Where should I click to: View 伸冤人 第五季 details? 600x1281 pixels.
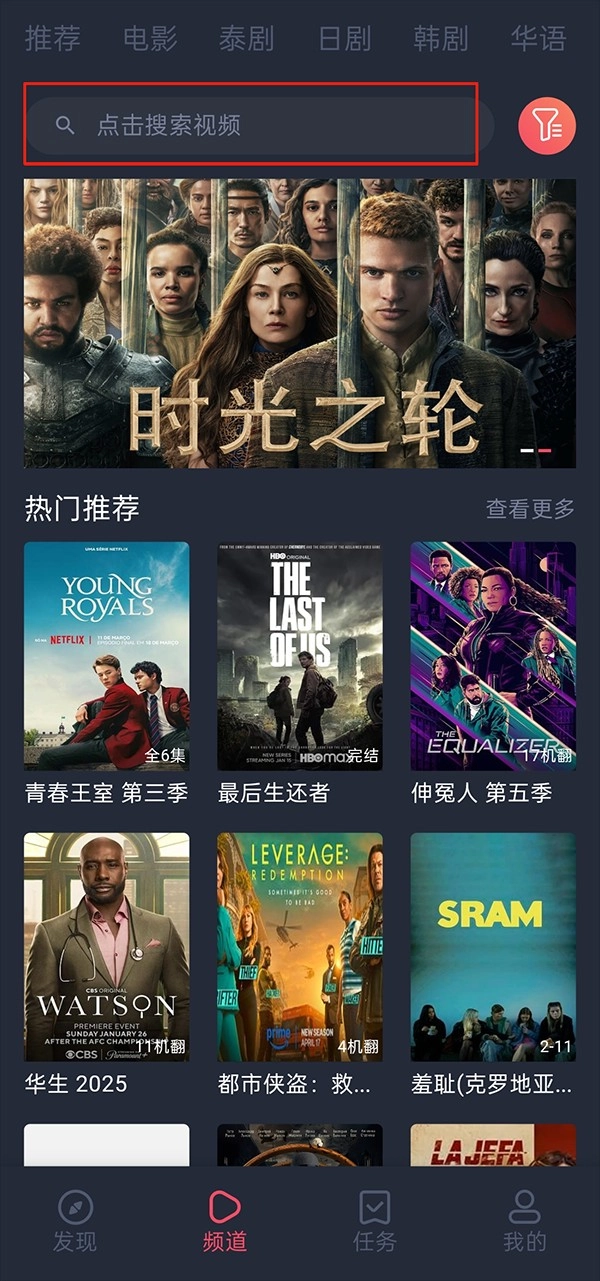click(x=493, y=656)
